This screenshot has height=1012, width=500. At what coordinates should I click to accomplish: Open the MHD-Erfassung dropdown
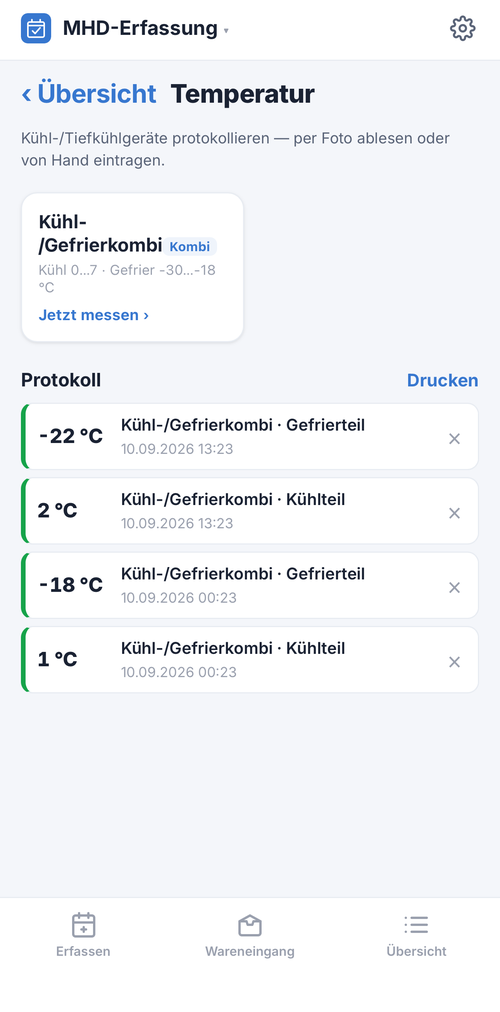coord(146,29)
